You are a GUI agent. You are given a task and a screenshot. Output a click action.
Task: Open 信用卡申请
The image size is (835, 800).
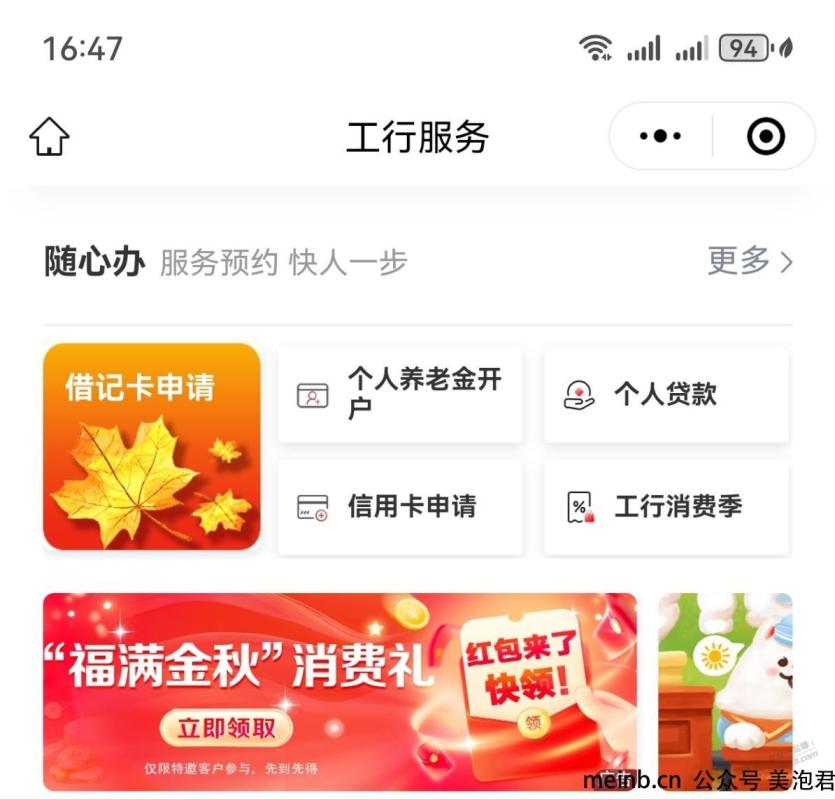point(400,507)
